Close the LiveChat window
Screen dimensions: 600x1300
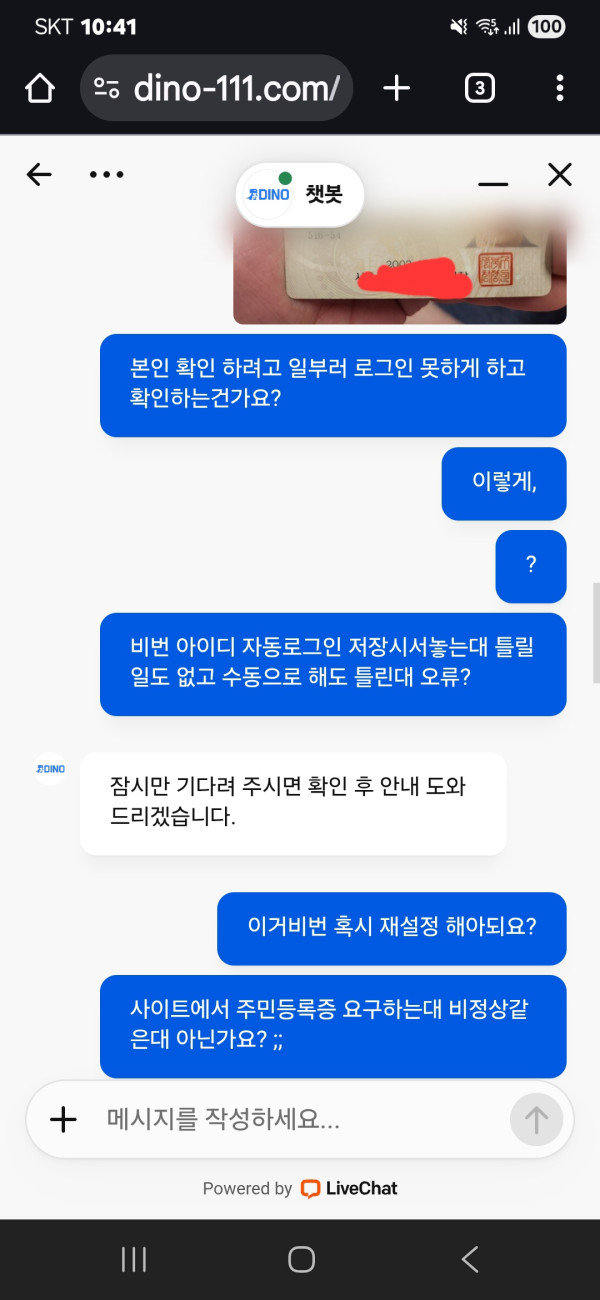(559, 175)
